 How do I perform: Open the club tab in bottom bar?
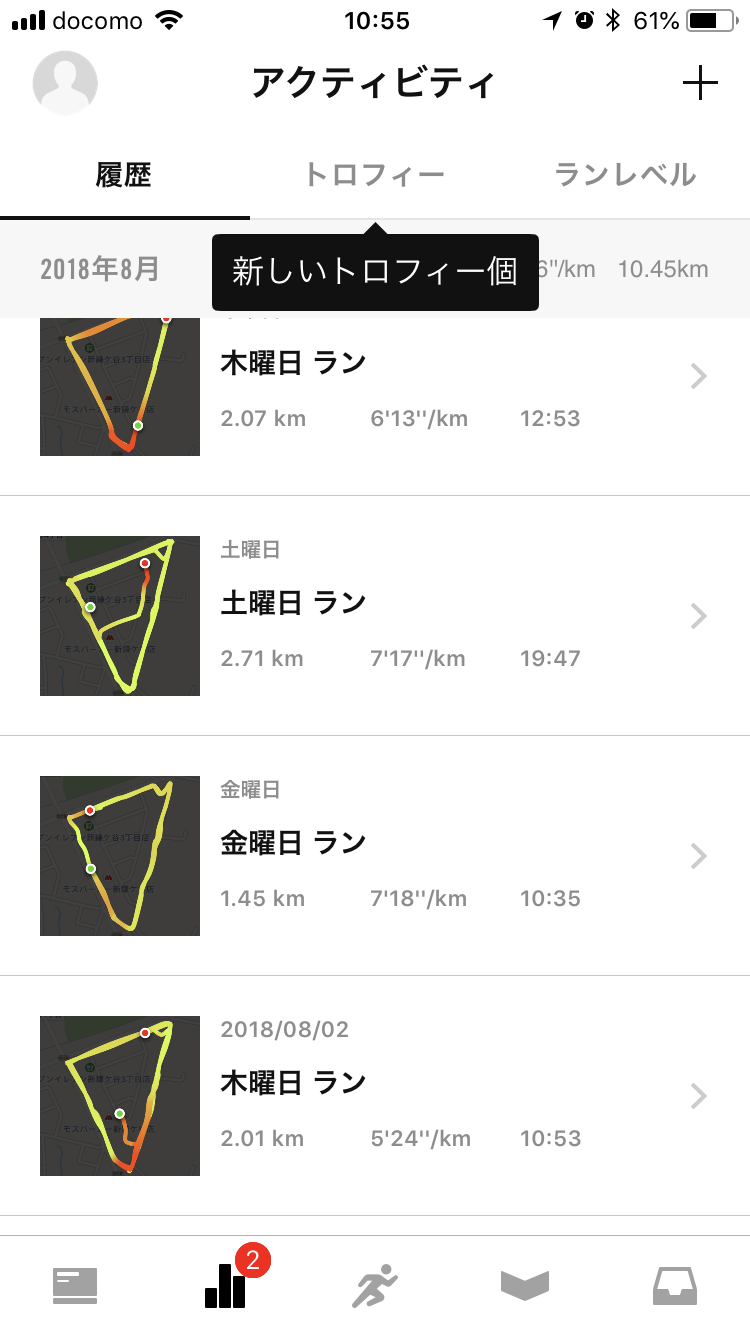tap(525, 1286)
